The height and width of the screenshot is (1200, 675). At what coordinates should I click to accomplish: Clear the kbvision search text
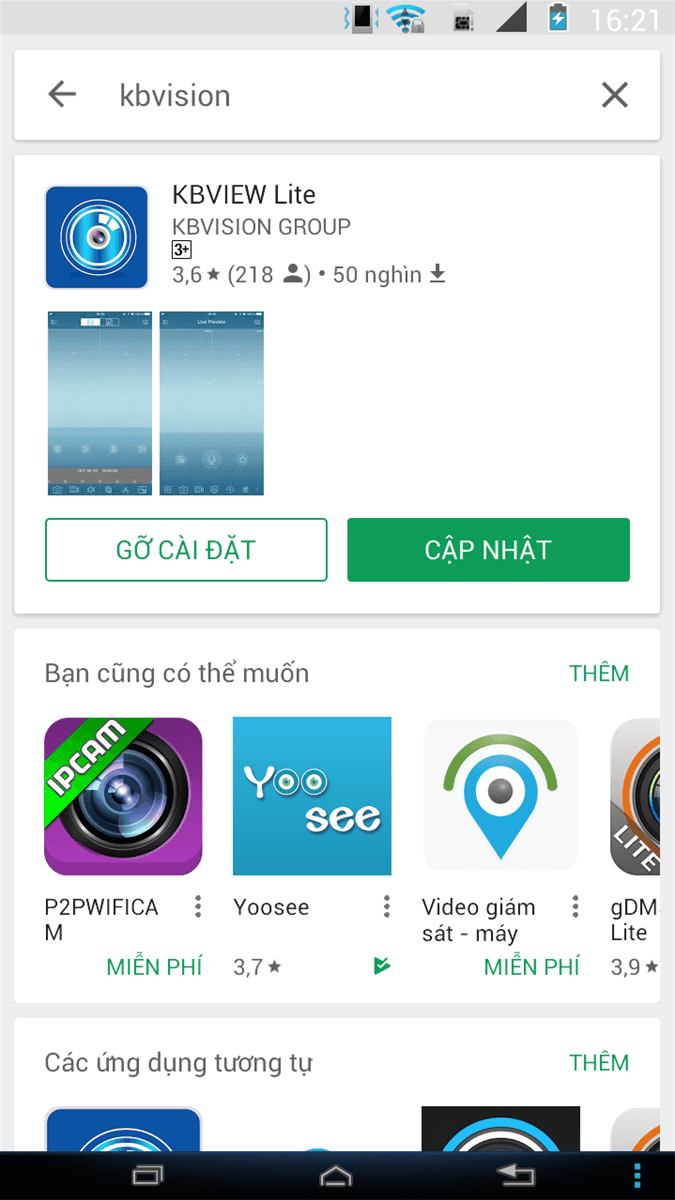[614, 95]
